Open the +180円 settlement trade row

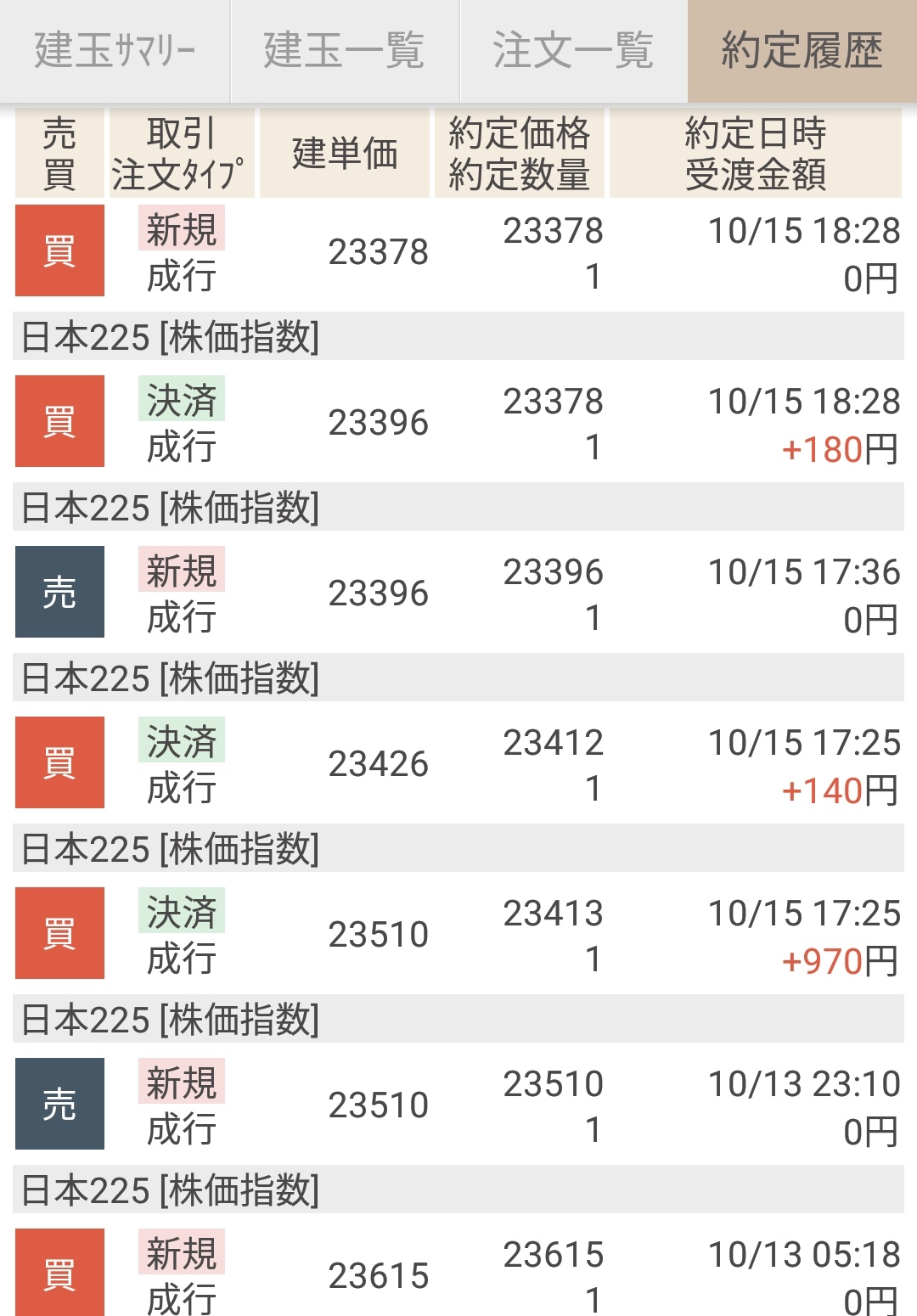click(x=458, y=422)
